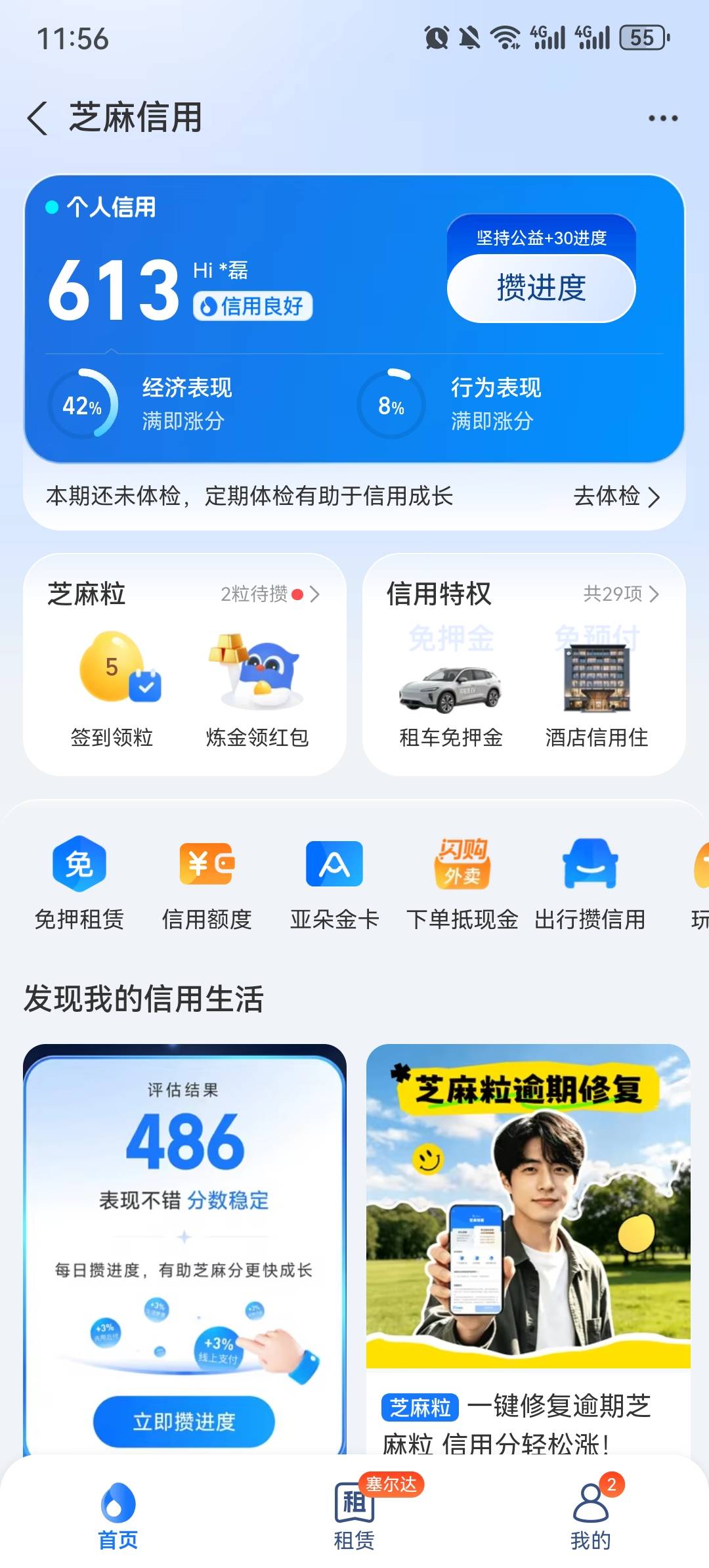Open 2粒待攒 in 芝麻粒 card
The image size is (709, 1568).
[x=270, y=594]
